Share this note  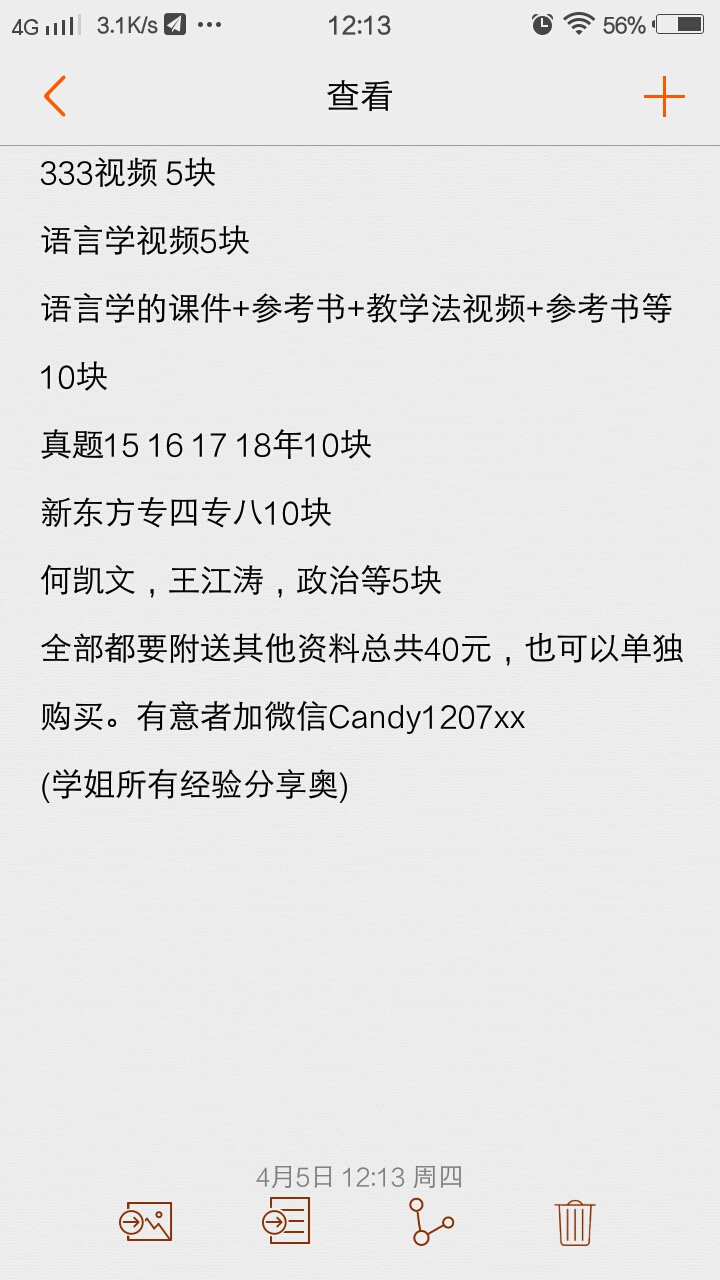[431, 1222]
